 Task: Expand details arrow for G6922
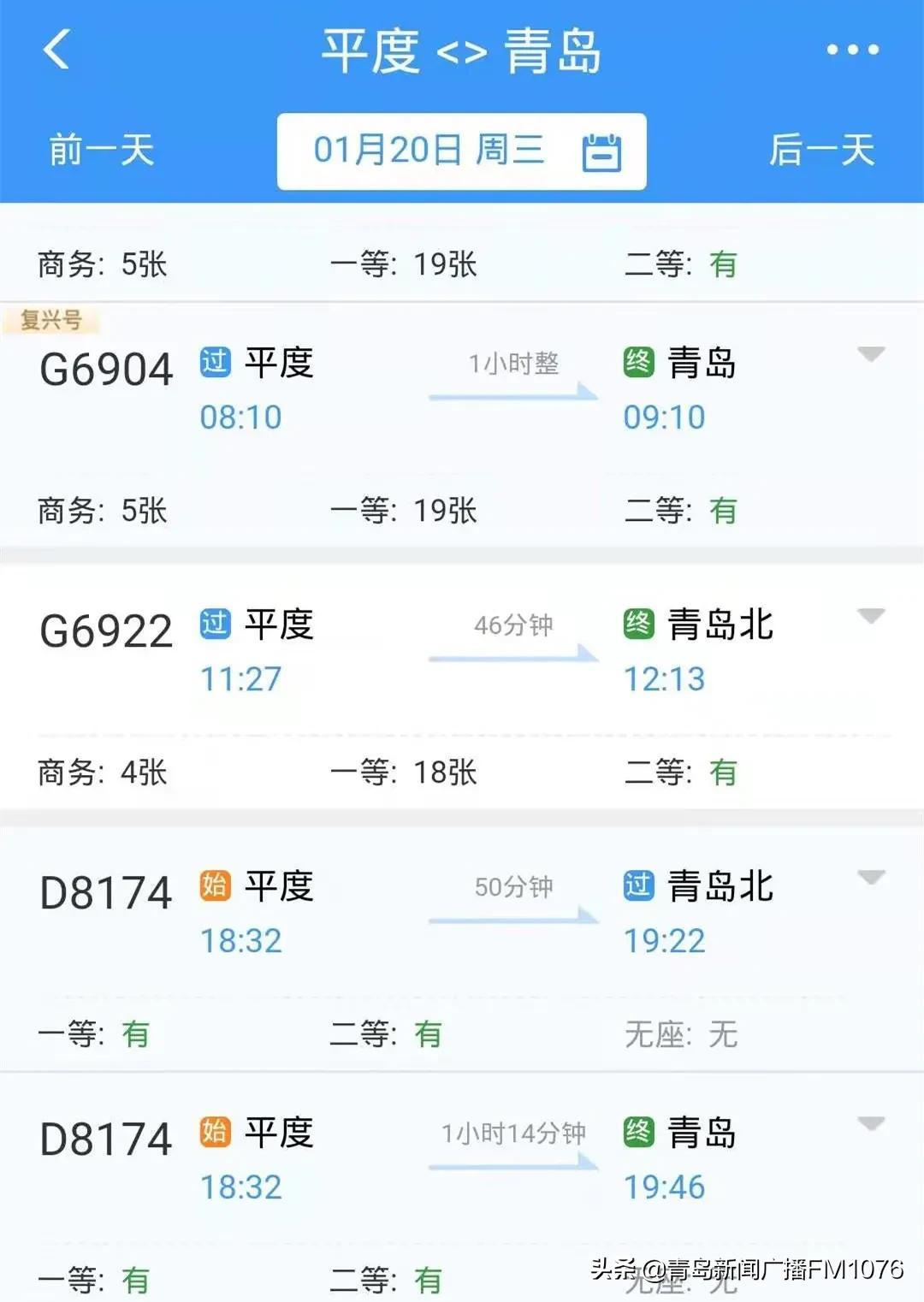871,616
